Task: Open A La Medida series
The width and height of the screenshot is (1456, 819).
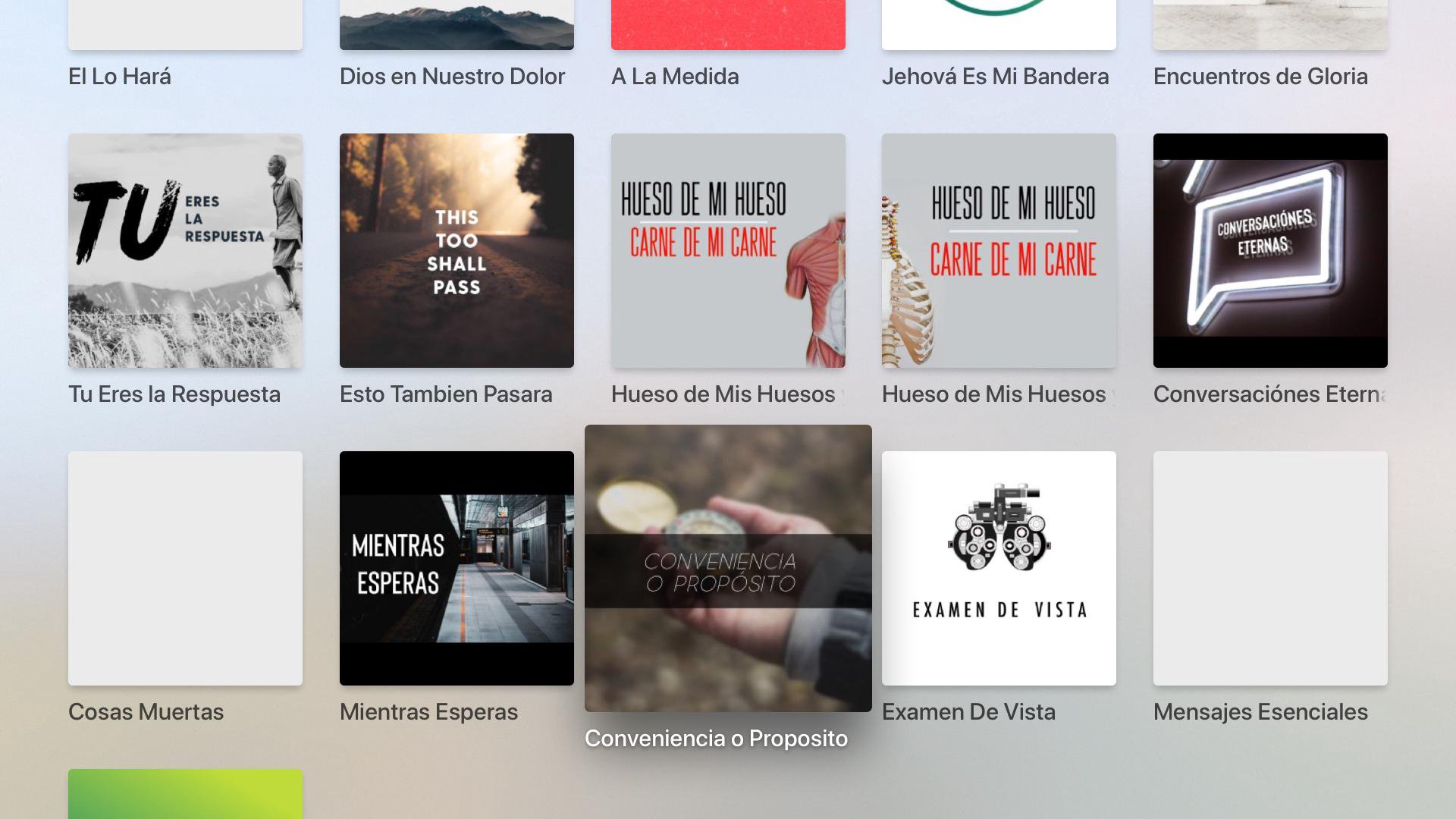Action: [728, 27]
